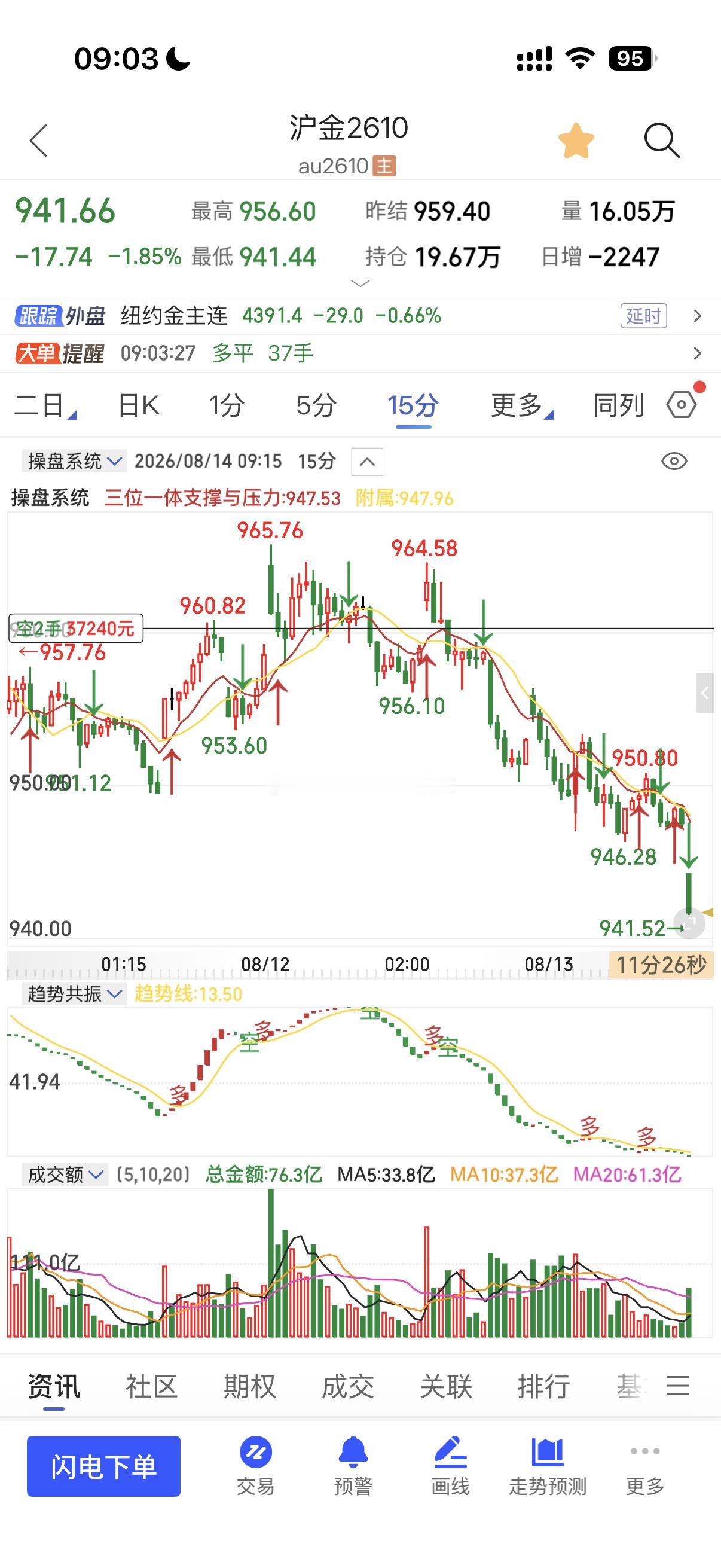Open 预警 bell alerts
Viewport: 721px width, 1568px height.
pos(353,1466)
